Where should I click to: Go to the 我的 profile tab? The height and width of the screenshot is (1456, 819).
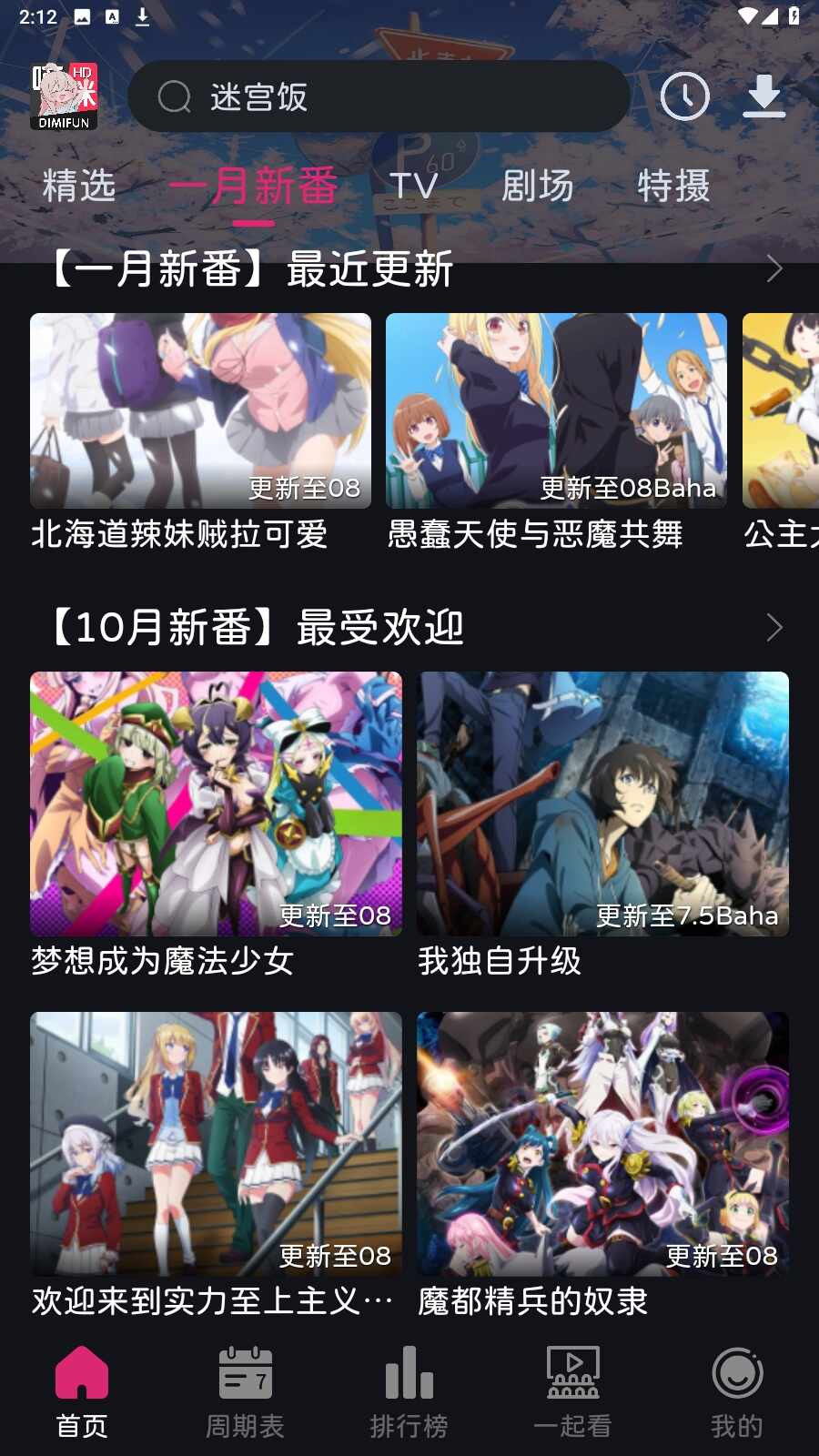(x=736, y=1392)
